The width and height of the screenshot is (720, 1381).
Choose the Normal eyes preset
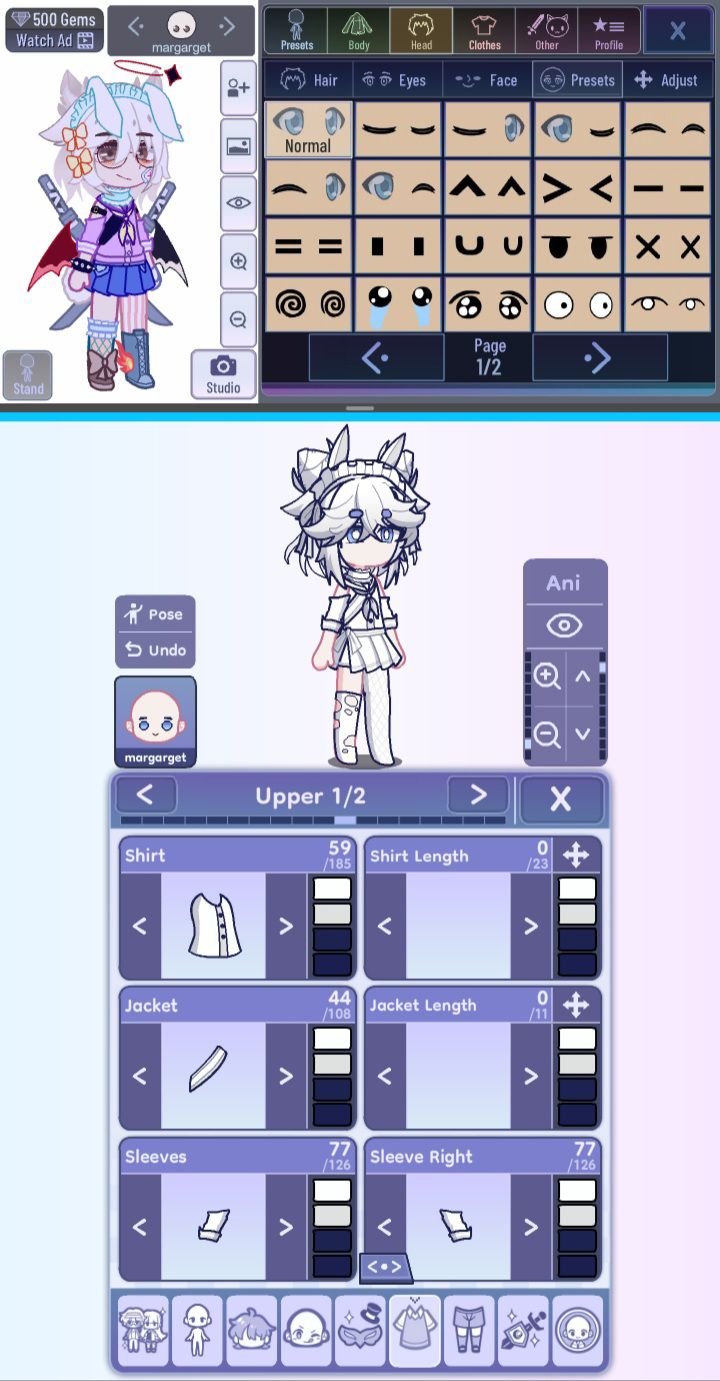[x=308, y=130]
